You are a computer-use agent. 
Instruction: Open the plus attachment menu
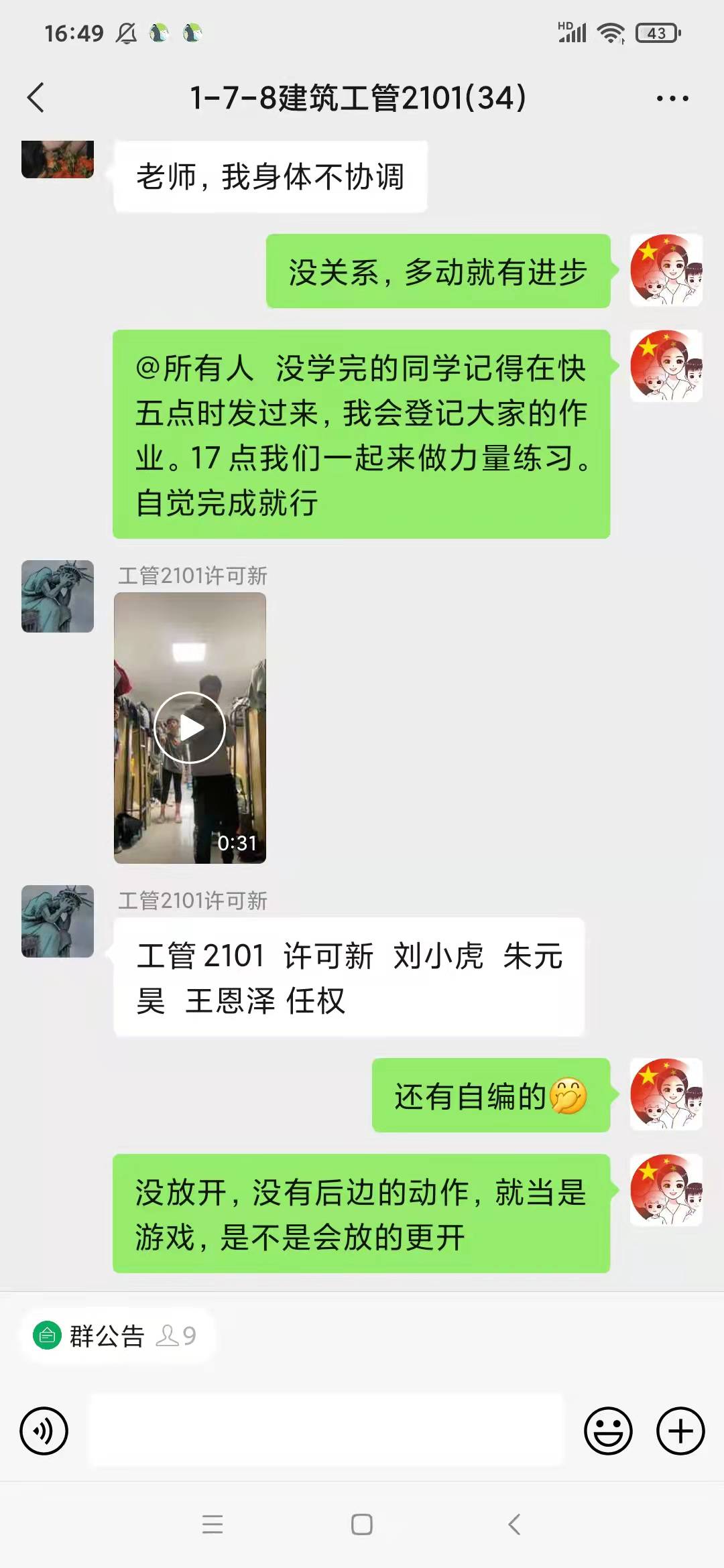pyautogui.click(x=680, y=1431)
